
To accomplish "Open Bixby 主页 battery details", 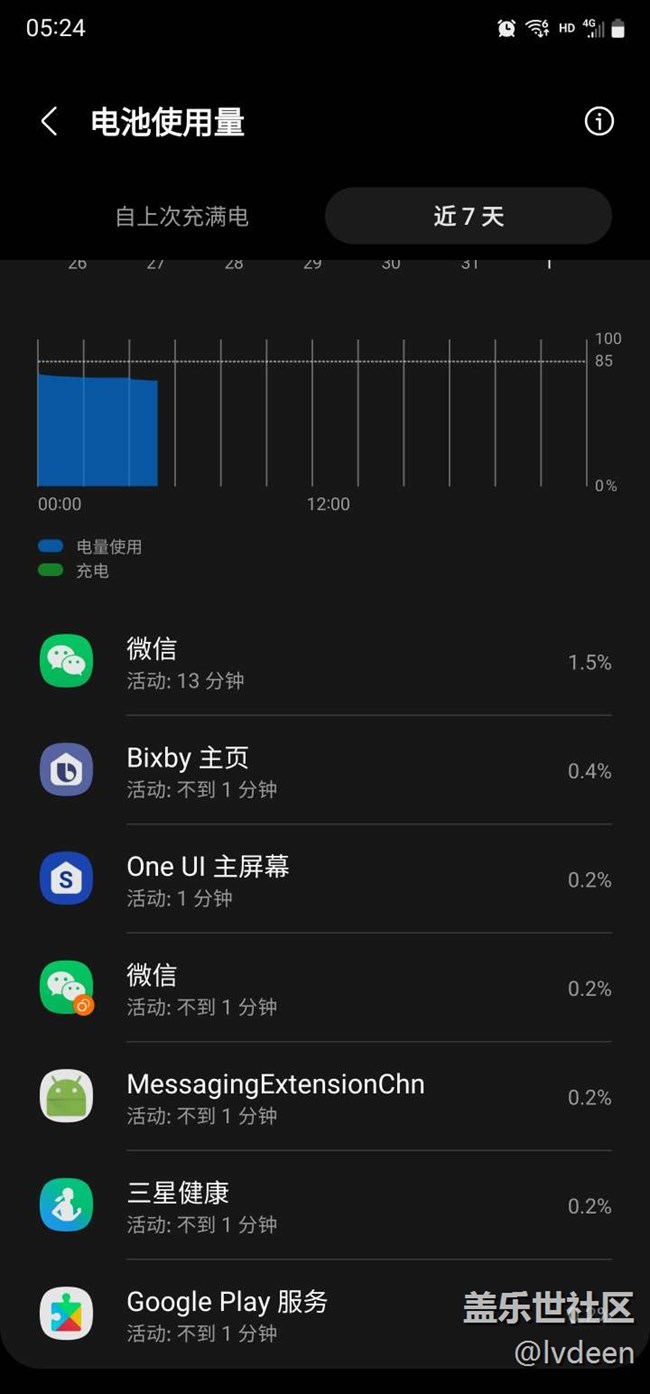I will (325, 771).
